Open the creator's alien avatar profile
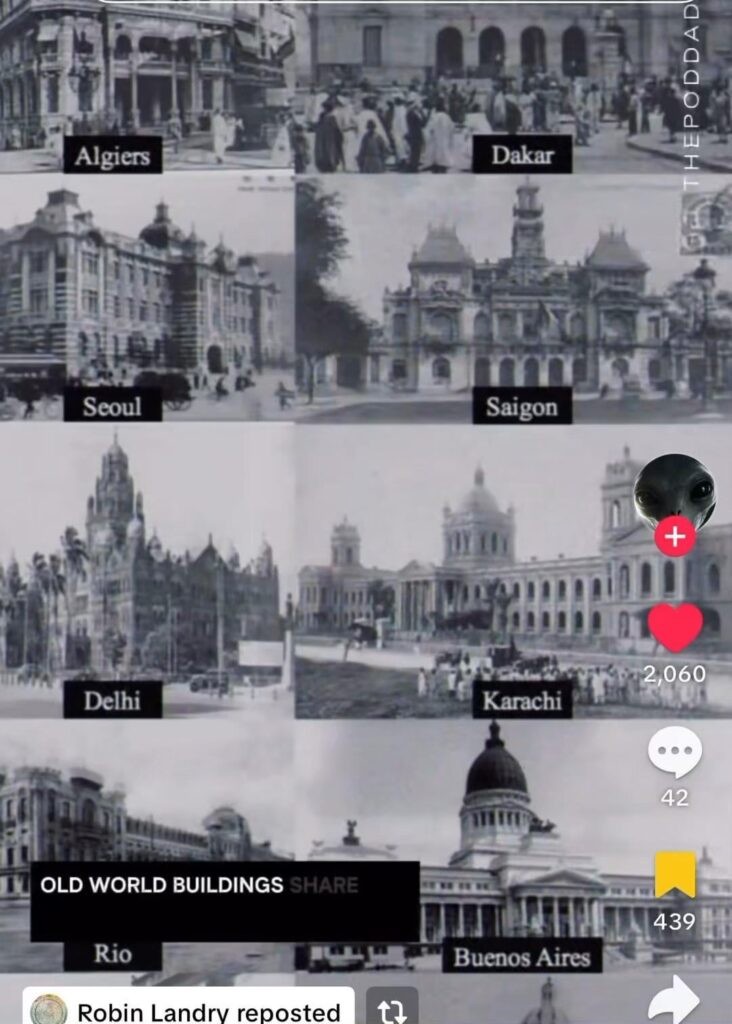 point(674,489)
